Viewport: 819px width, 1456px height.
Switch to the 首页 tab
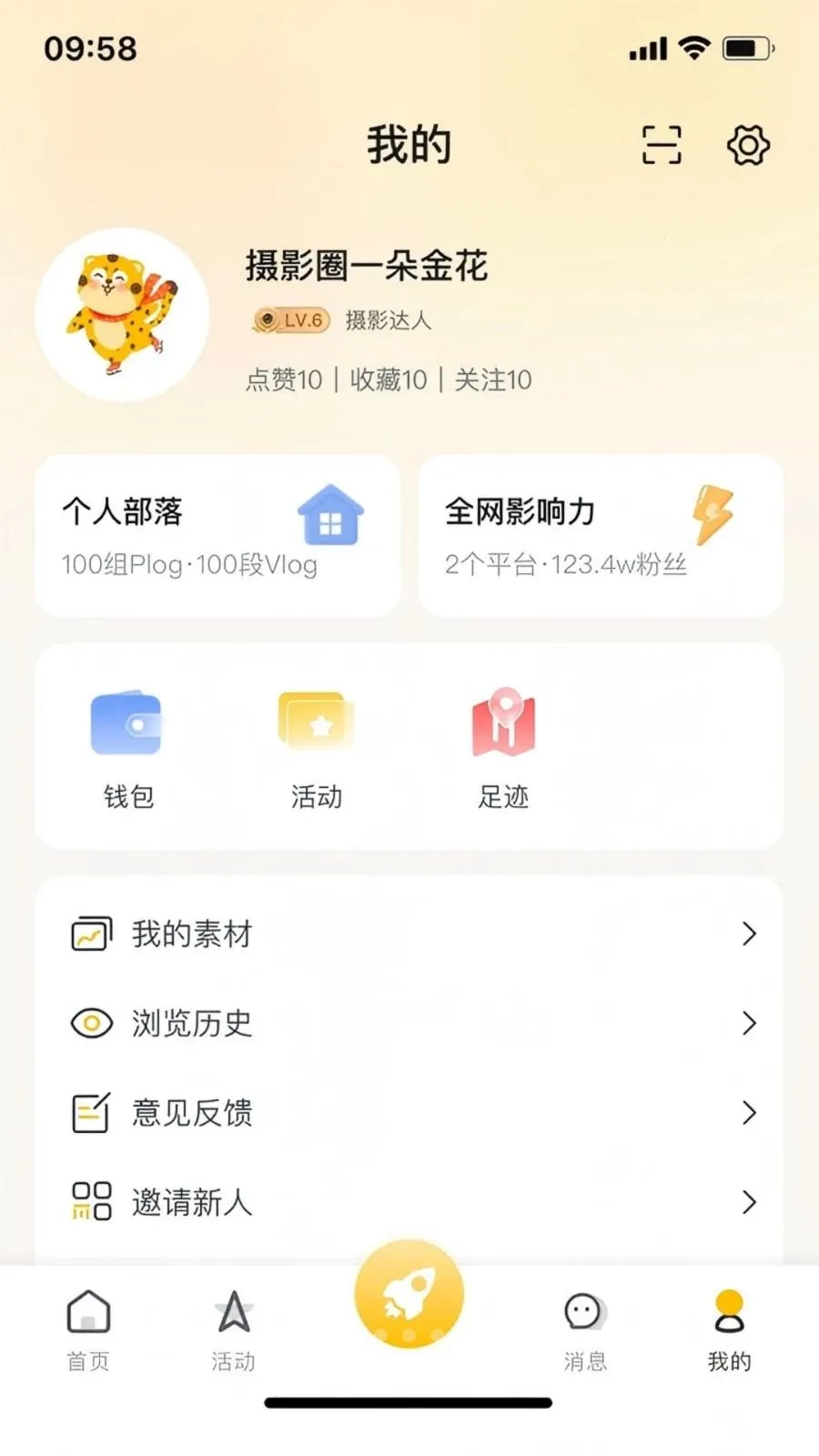[88, 1330]
